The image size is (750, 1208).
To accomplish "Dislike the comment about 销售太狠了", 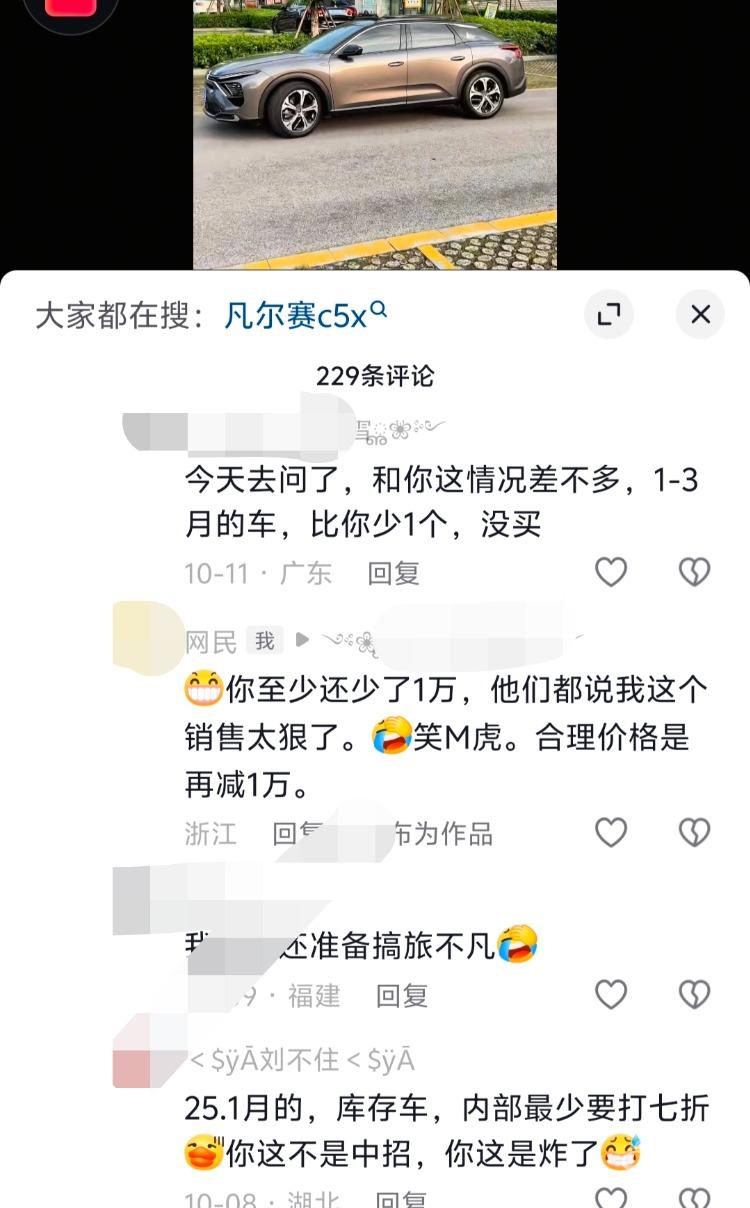I will click(694, 832).
